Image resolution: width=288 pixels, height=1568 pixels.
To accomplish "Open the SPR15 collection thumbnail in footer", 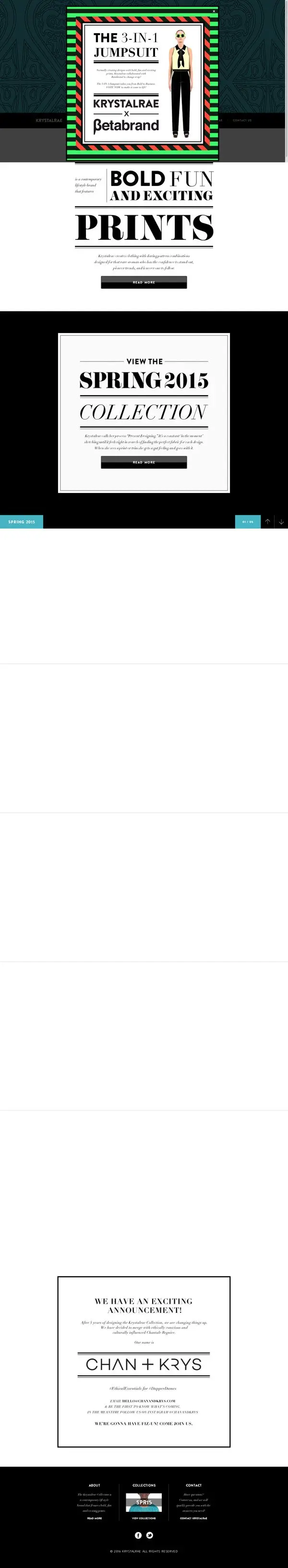I will pos(144,1502).
